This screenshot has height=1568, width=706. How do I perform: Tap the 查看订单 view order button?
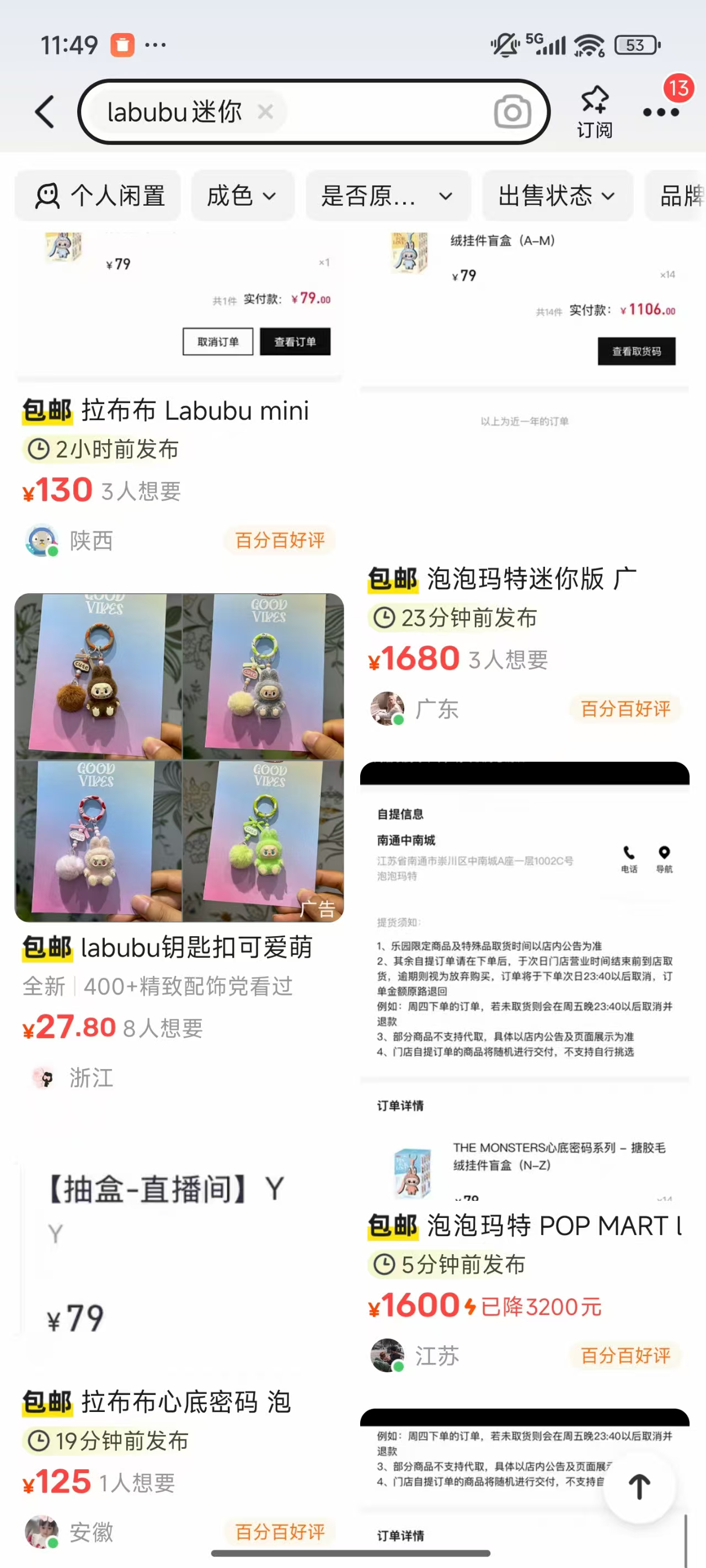click(295, 341)
